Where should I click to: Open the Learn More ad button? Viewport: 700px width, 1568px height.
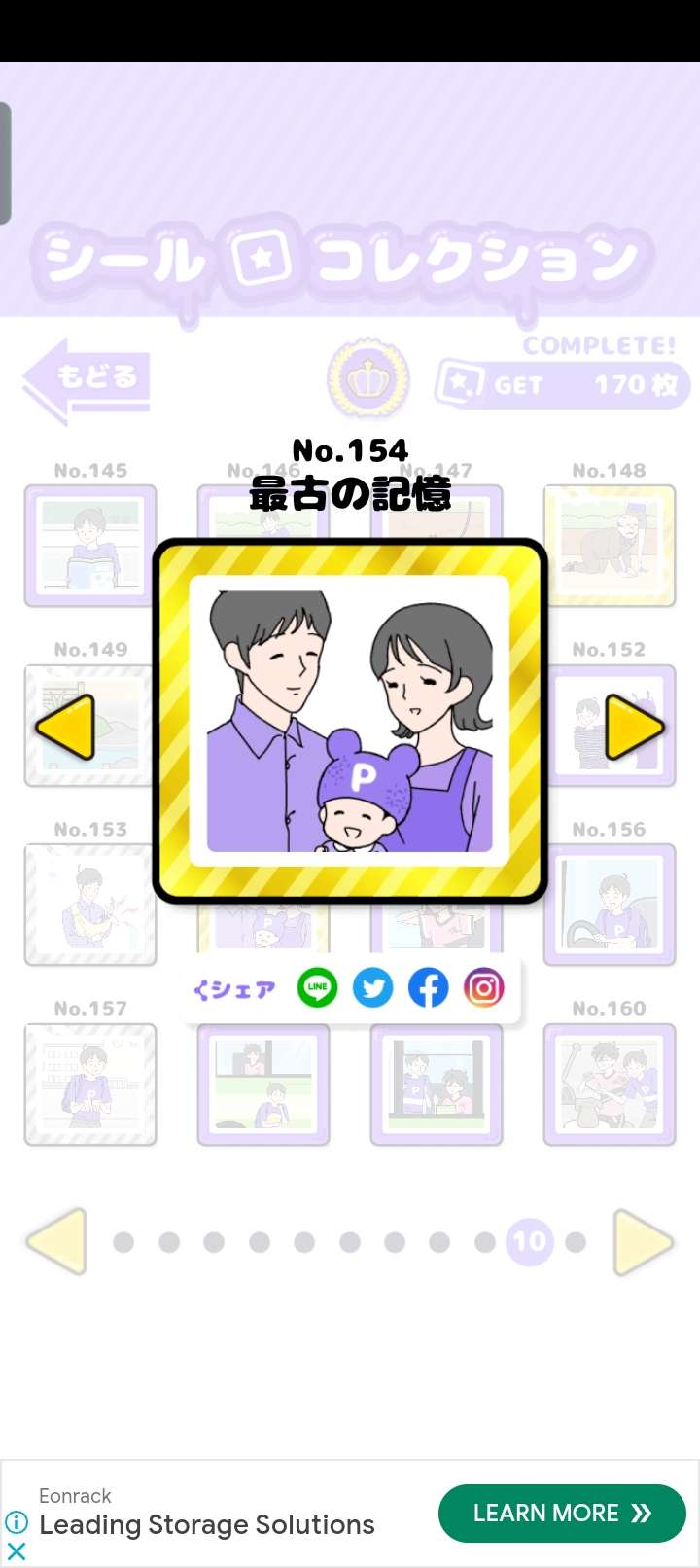pos(562,1513)
